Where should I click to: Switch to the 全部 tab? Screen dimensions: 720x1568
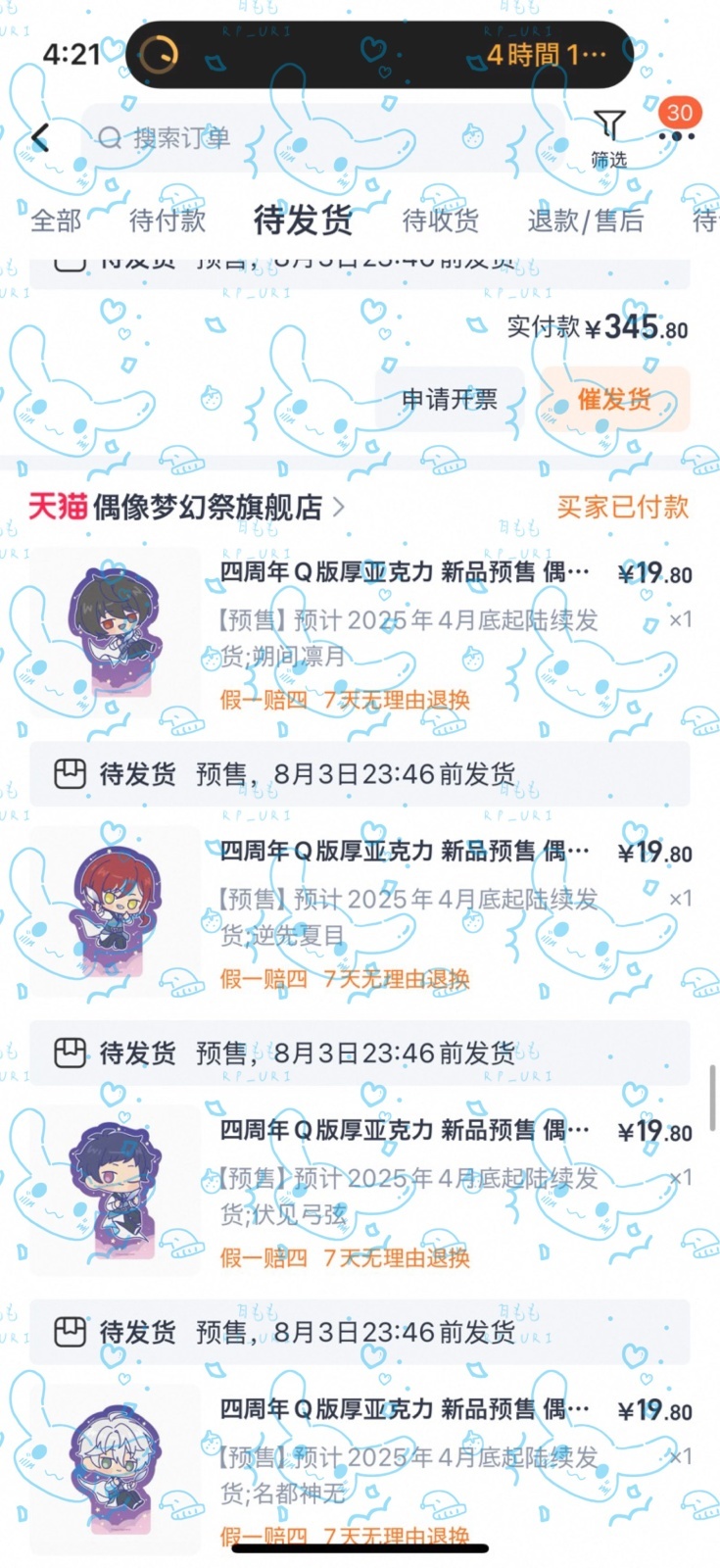point(56,220)
